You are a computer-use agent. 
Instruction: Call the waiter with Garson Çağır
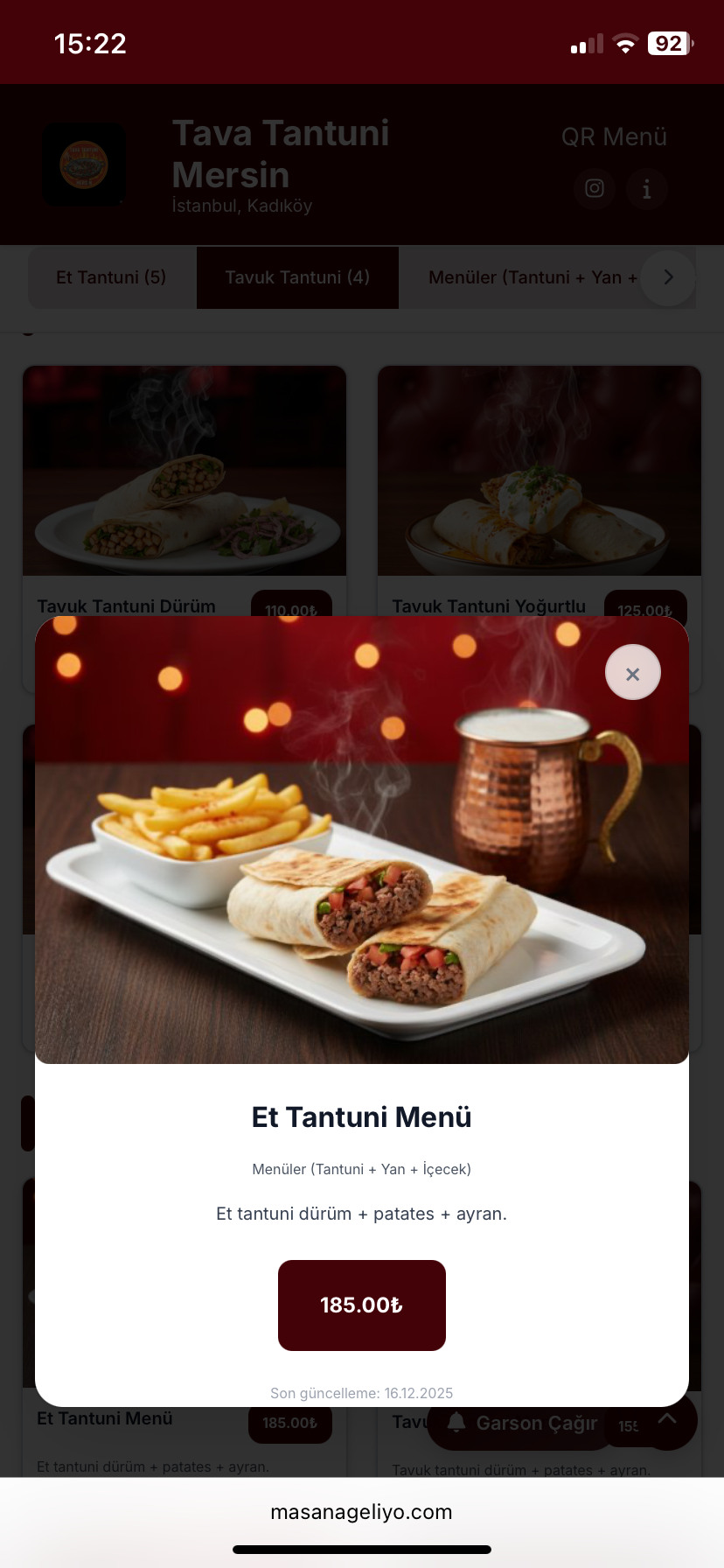click(x=523, y=1424)
